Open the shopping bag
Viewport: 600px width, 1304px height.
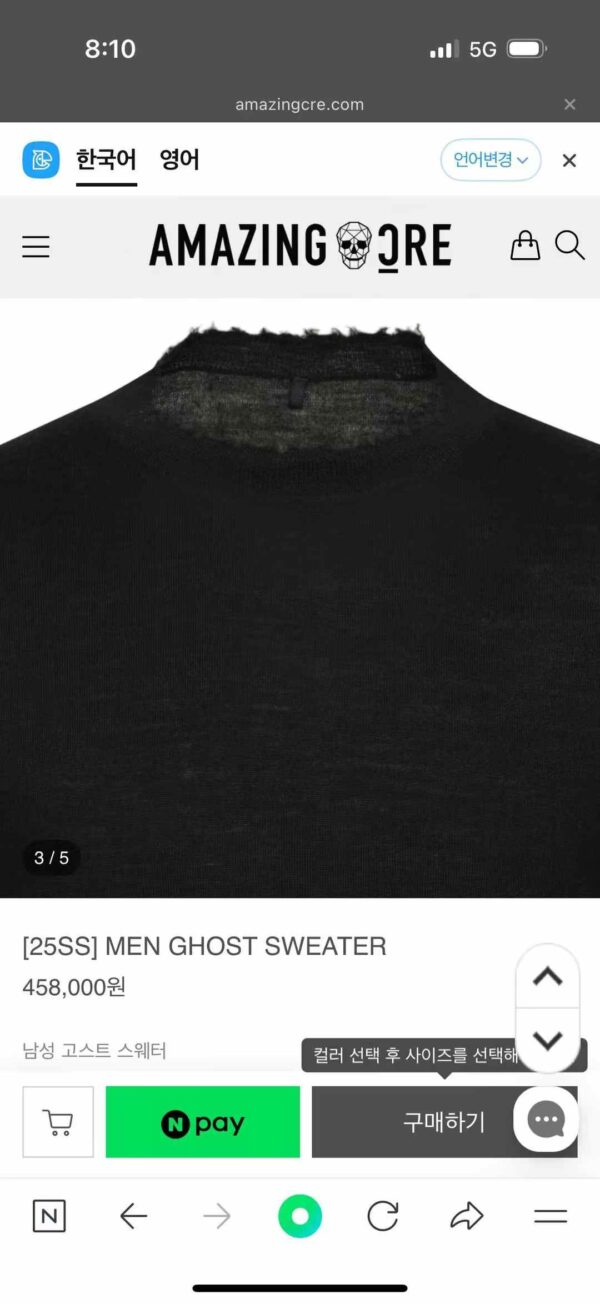(525, 245)
